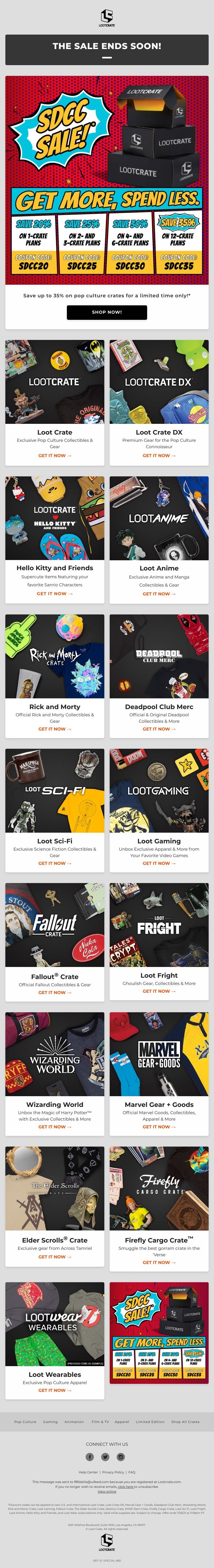Open Get It Now under Loot Crate
The width and height of the screenshot is (214, 1568).
coord(54,455)
